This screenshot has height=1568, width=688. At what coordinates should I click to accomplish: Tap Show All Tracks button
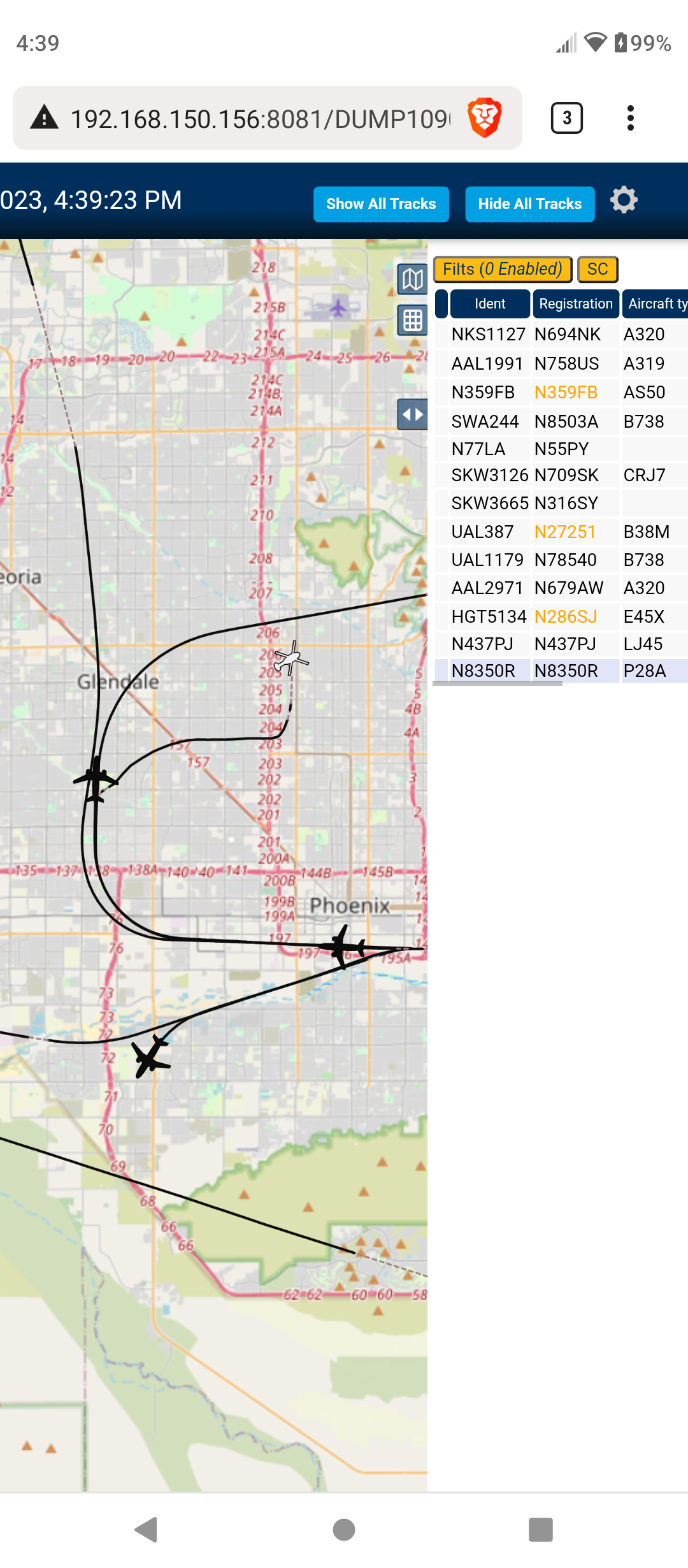[x=381, y=204]
